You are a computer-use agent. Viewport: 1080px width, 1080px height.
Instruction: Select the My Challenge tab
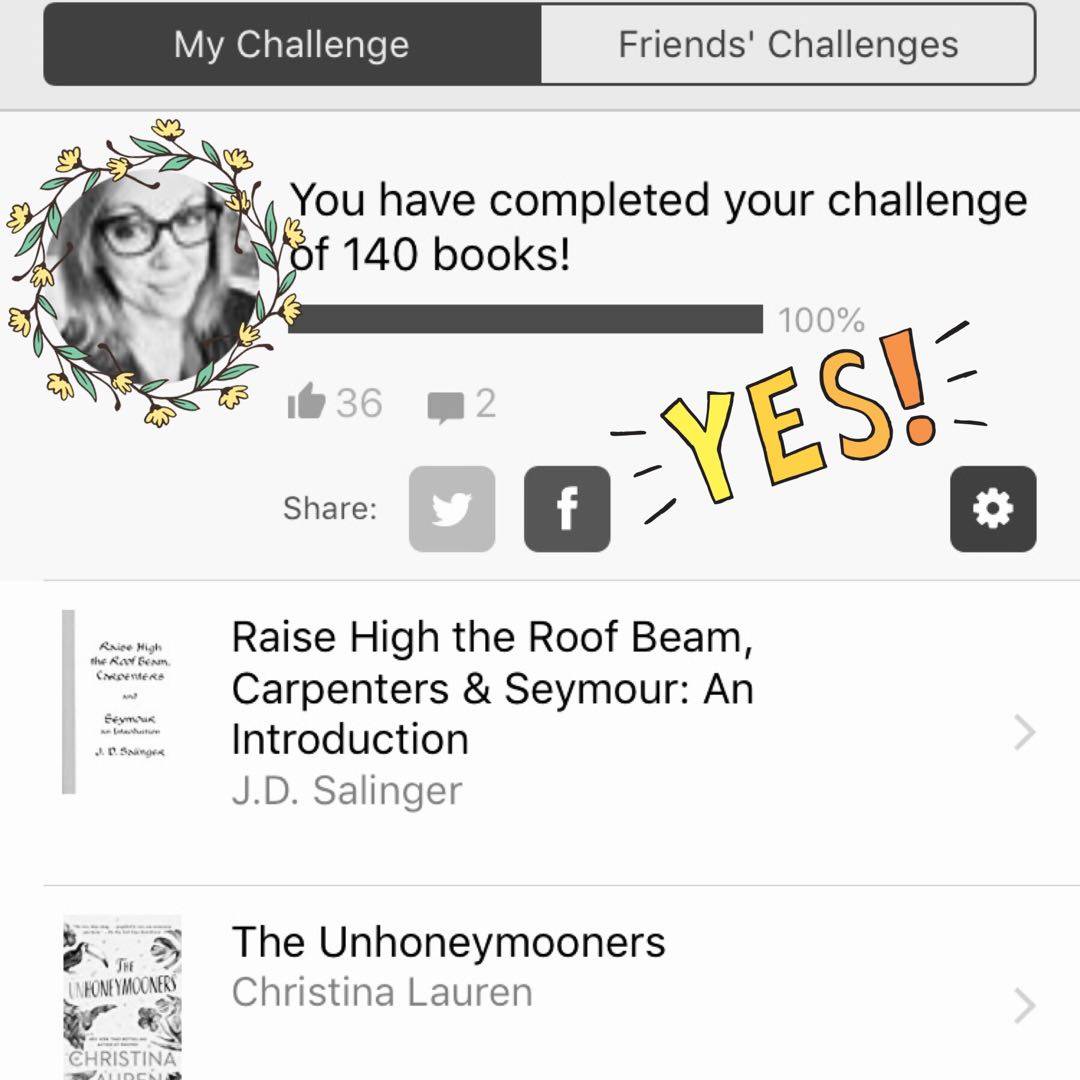291,45
